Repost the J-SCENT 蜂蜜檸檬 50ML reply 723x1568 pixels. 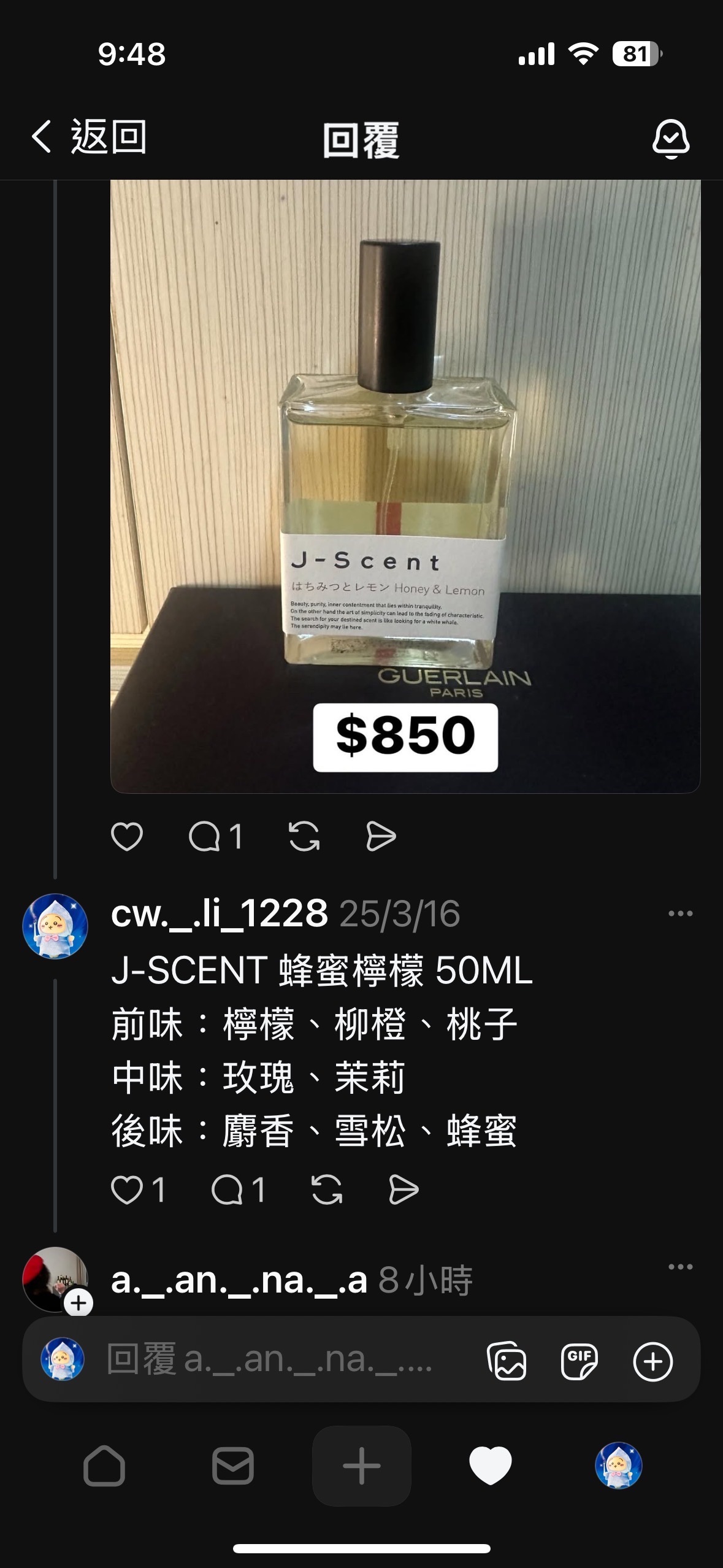tap(326, 1190)
